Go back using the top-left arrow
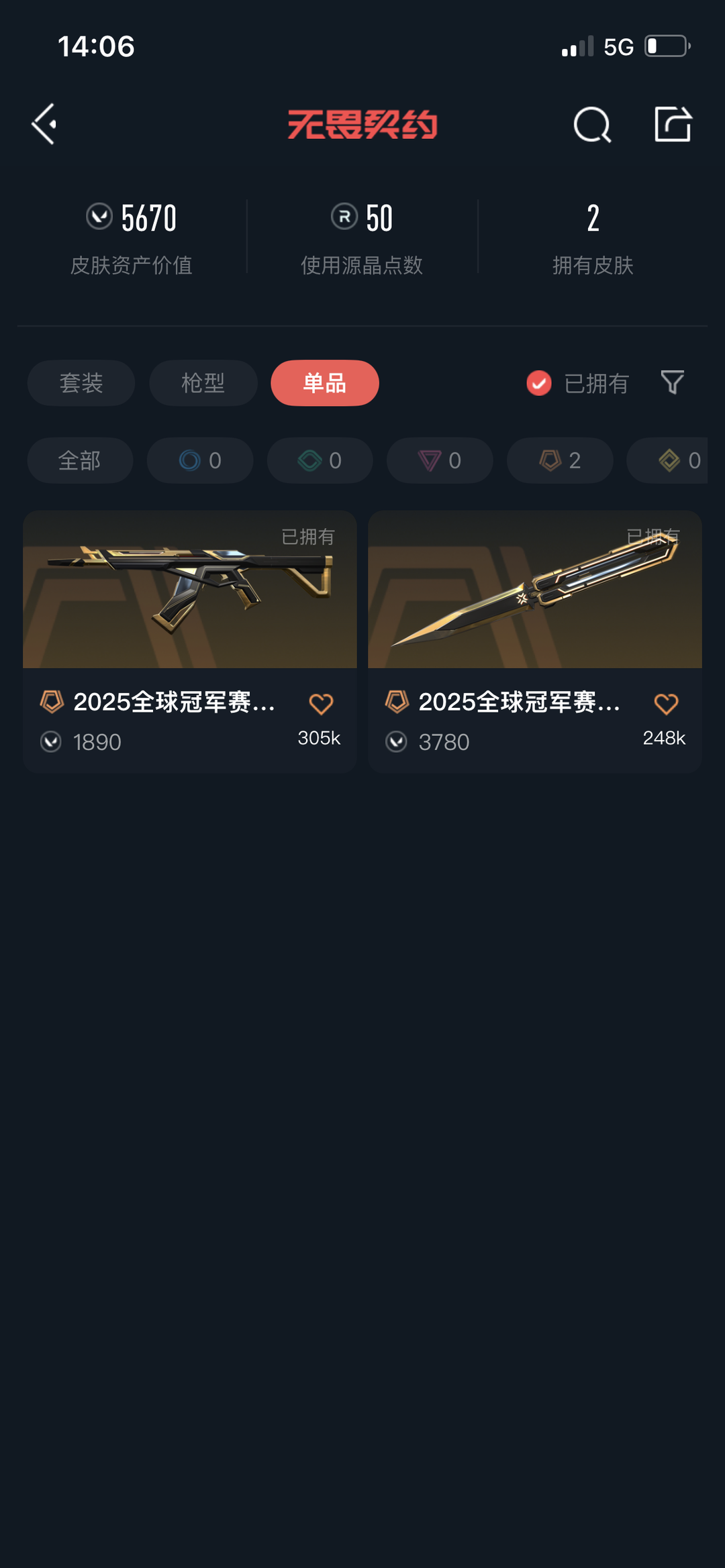725x1568 pixels. pos(44,124)
